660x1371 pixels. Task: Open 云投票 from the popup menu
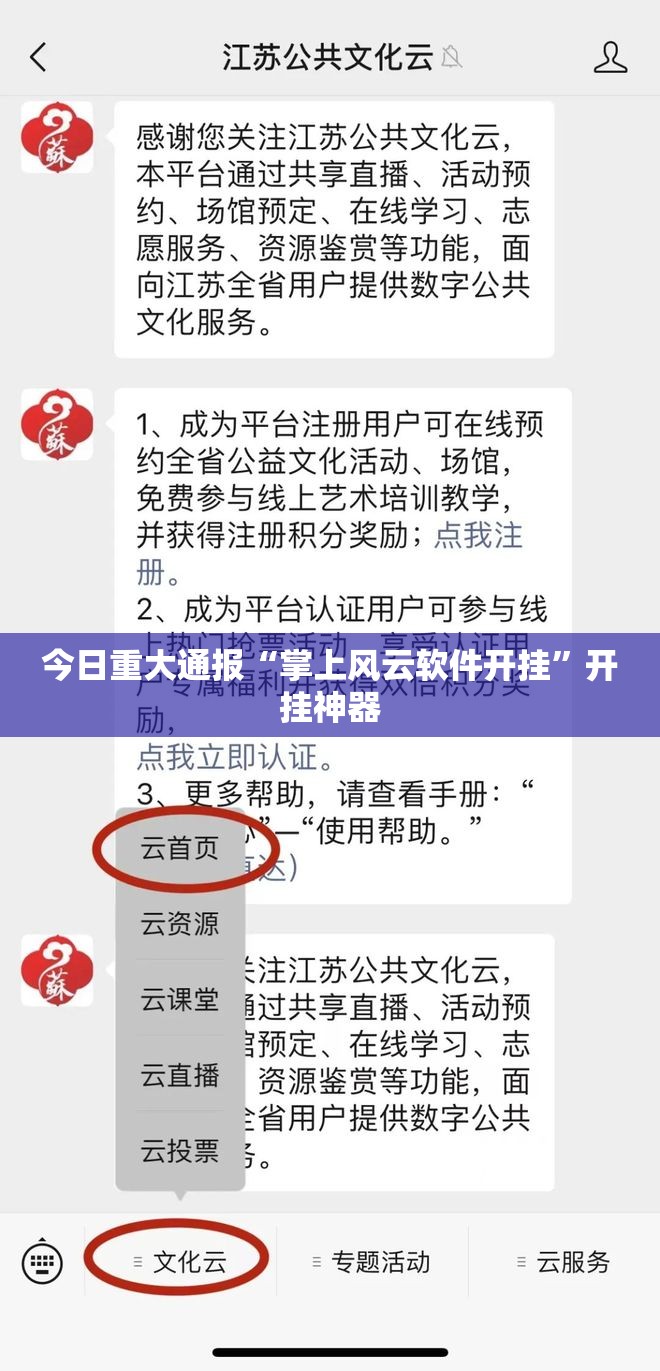(180, 1150)
